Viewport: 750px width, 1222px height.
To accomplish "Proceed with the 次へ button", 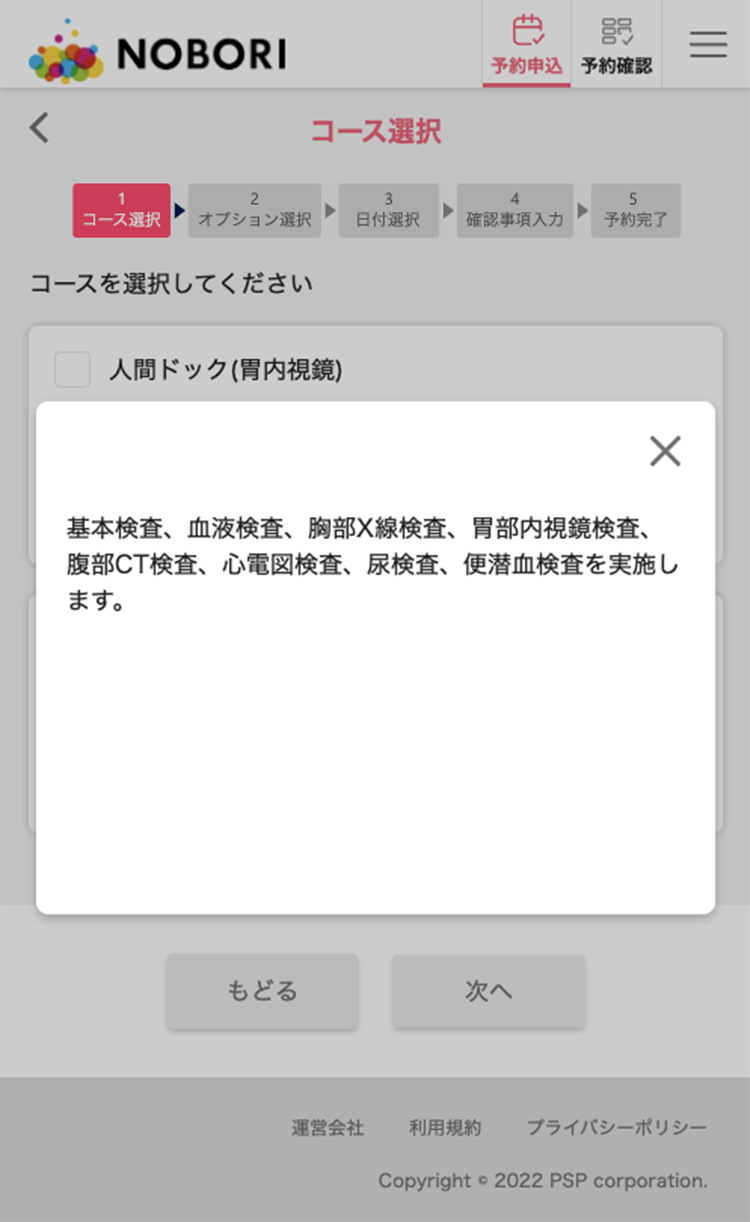I will 488,991.
